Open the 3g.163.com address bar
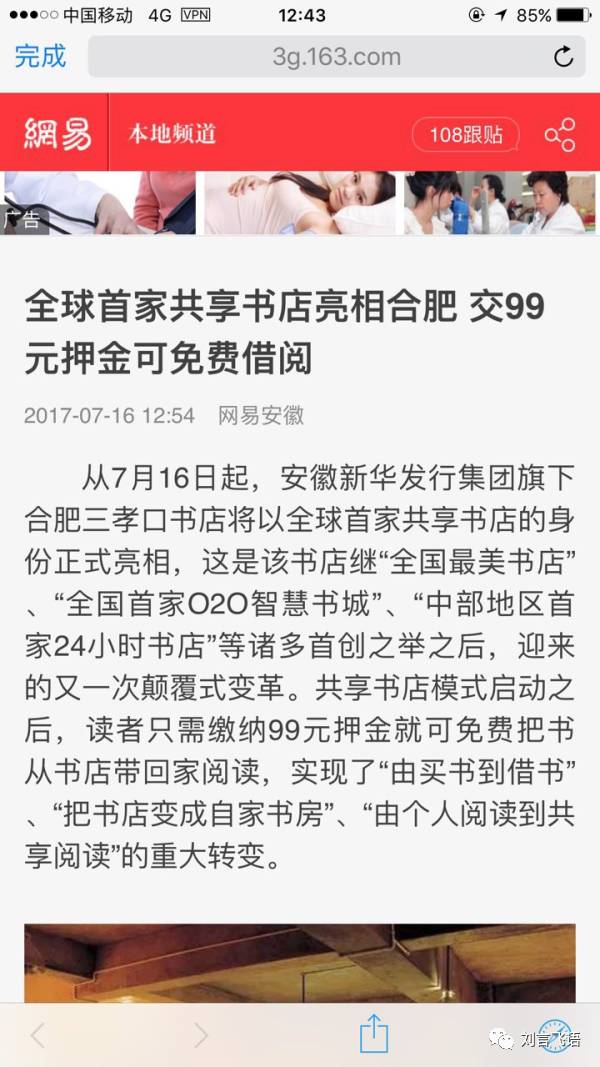Viewport: 600px width, 1067px height. point(320,57)
